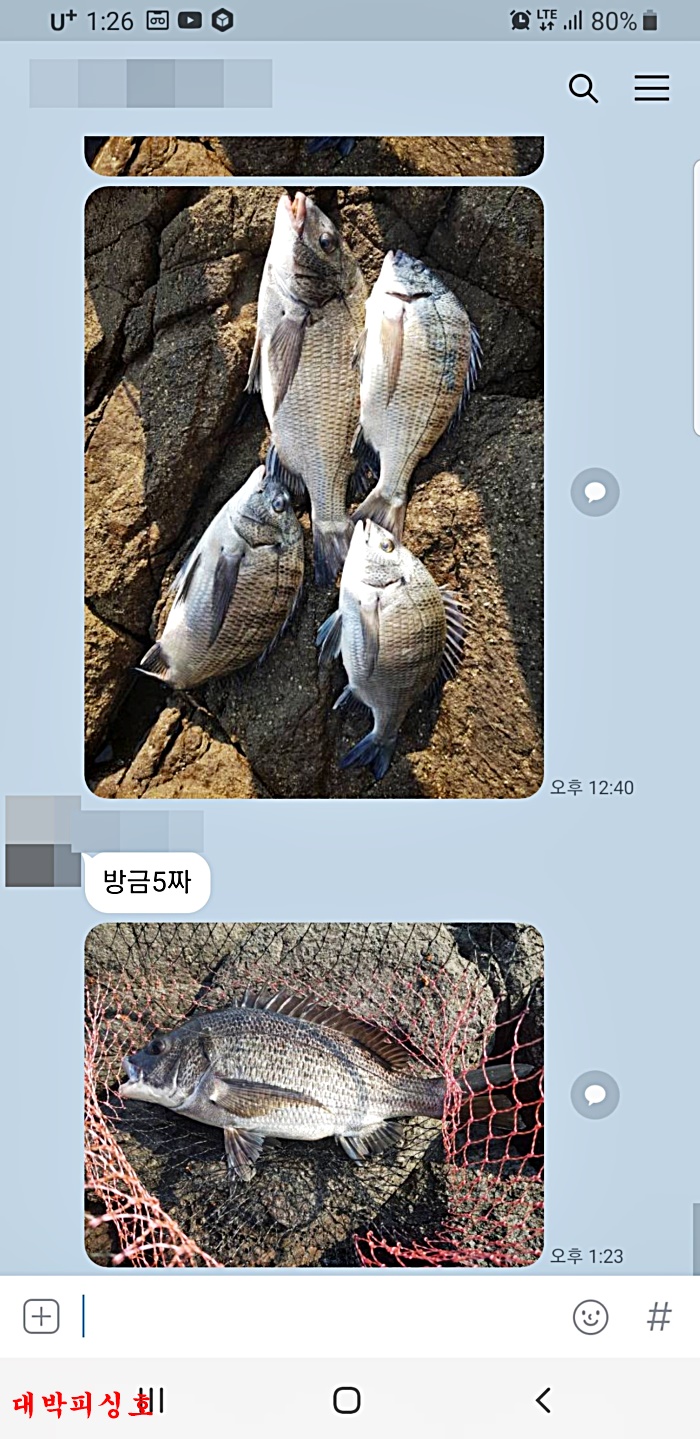
Task: Navigate back with system back button
Action: (543, 1400)
